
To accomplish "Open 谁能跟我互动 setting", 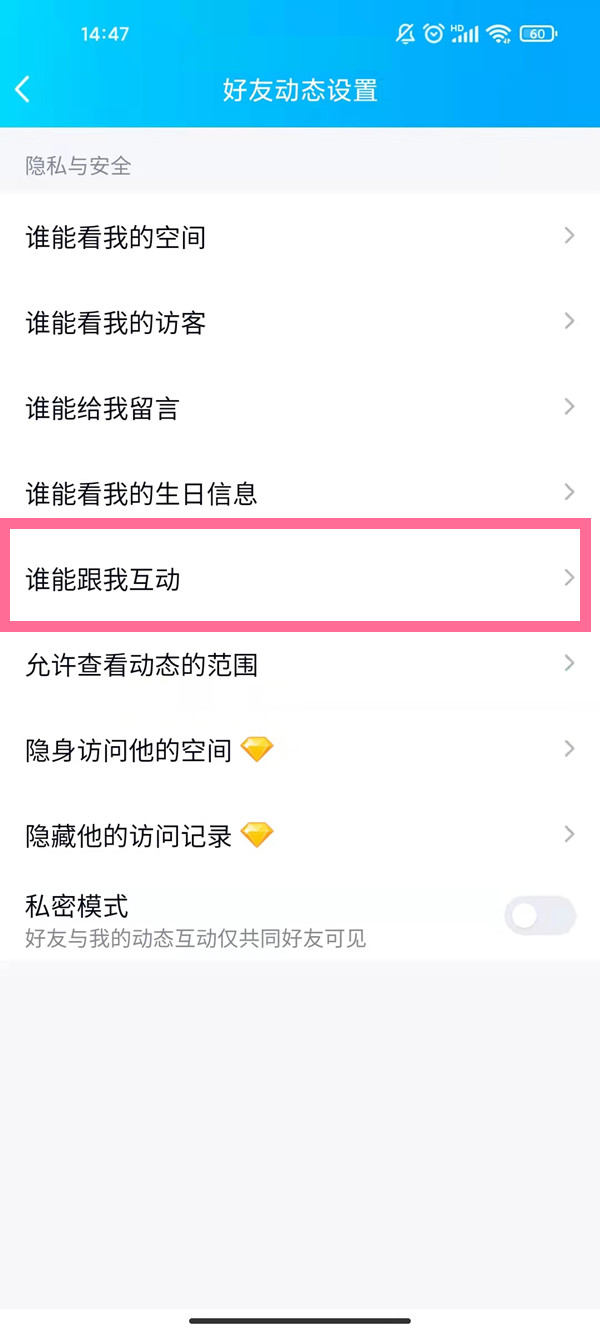I will click(300, 579).
